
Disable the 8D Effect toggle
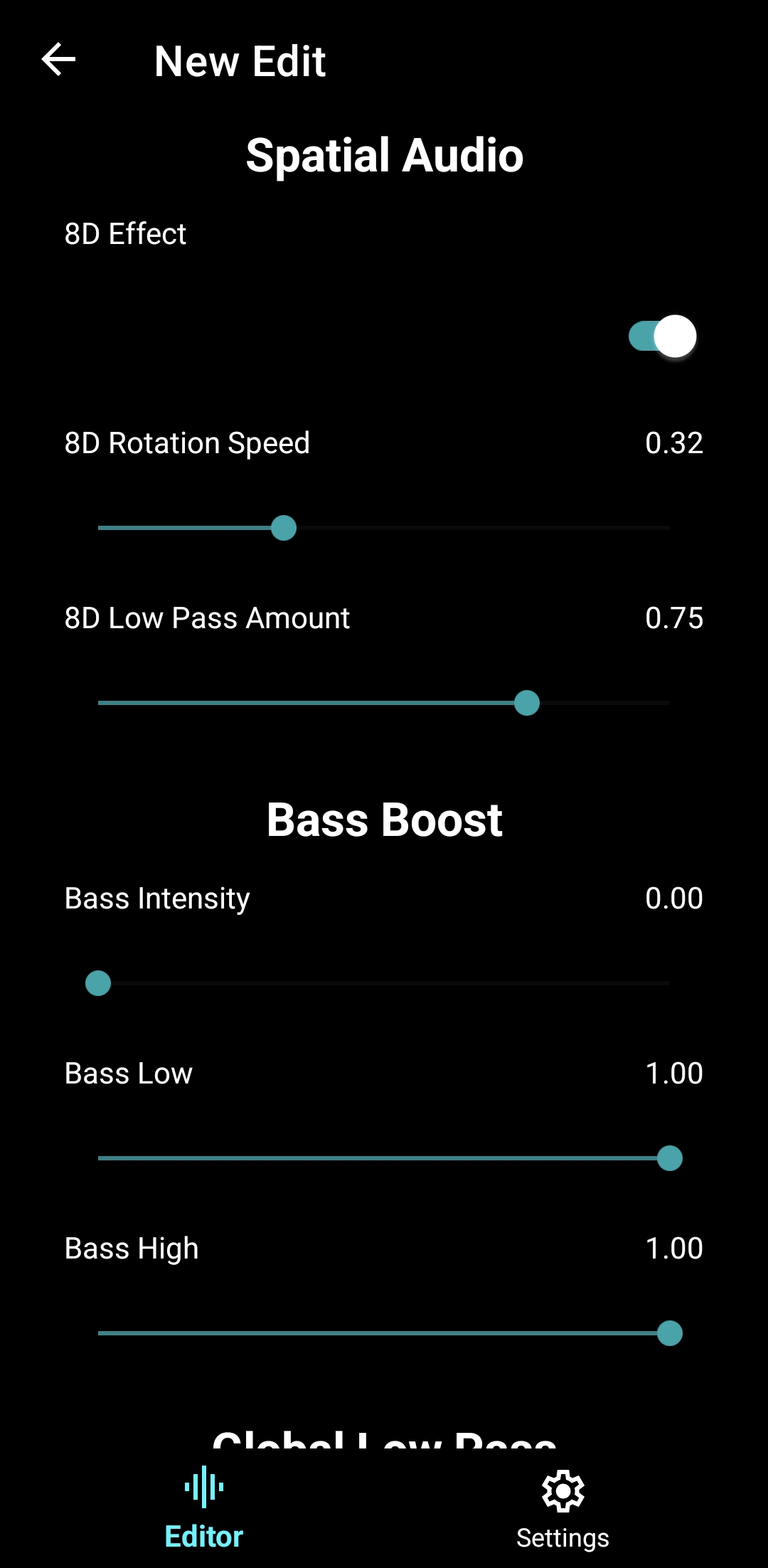pos(661,334)
